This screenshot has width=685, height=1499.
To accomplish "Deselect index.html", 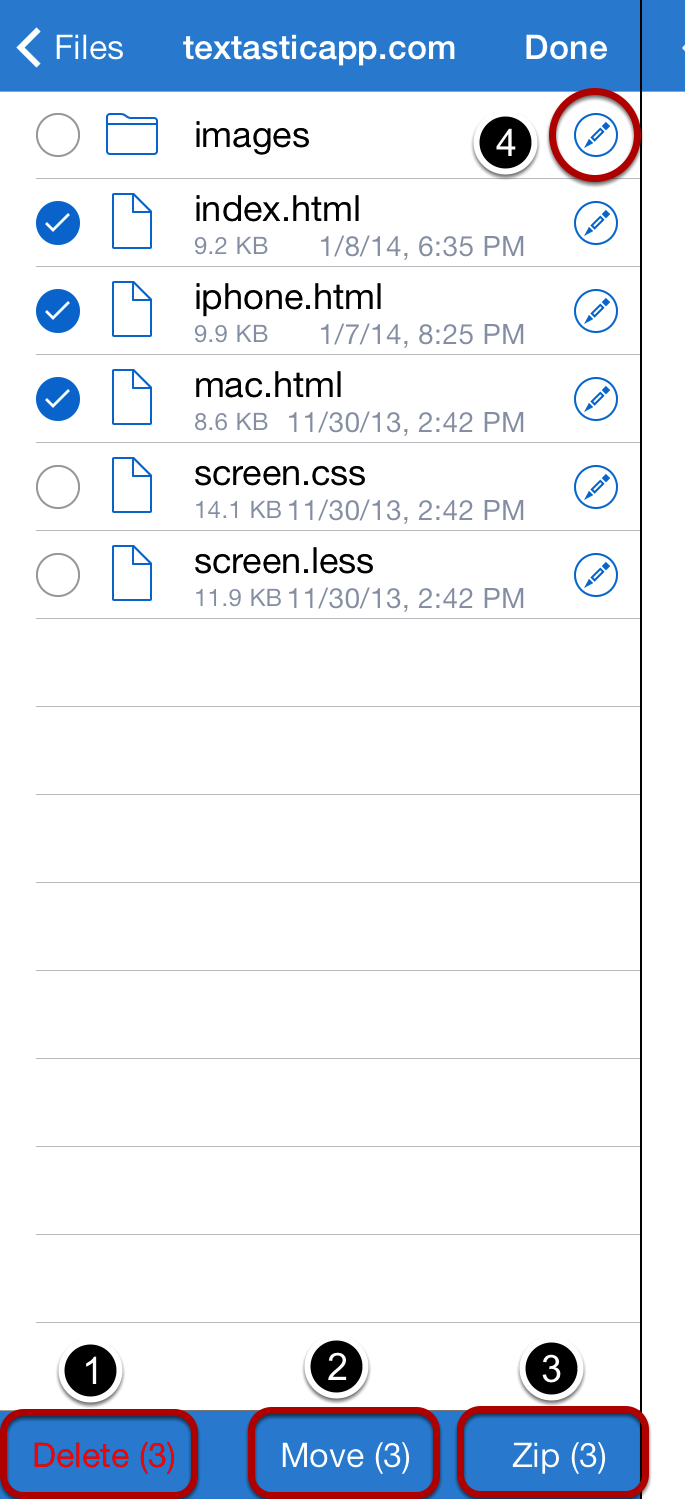I will (x=58, y=223).
